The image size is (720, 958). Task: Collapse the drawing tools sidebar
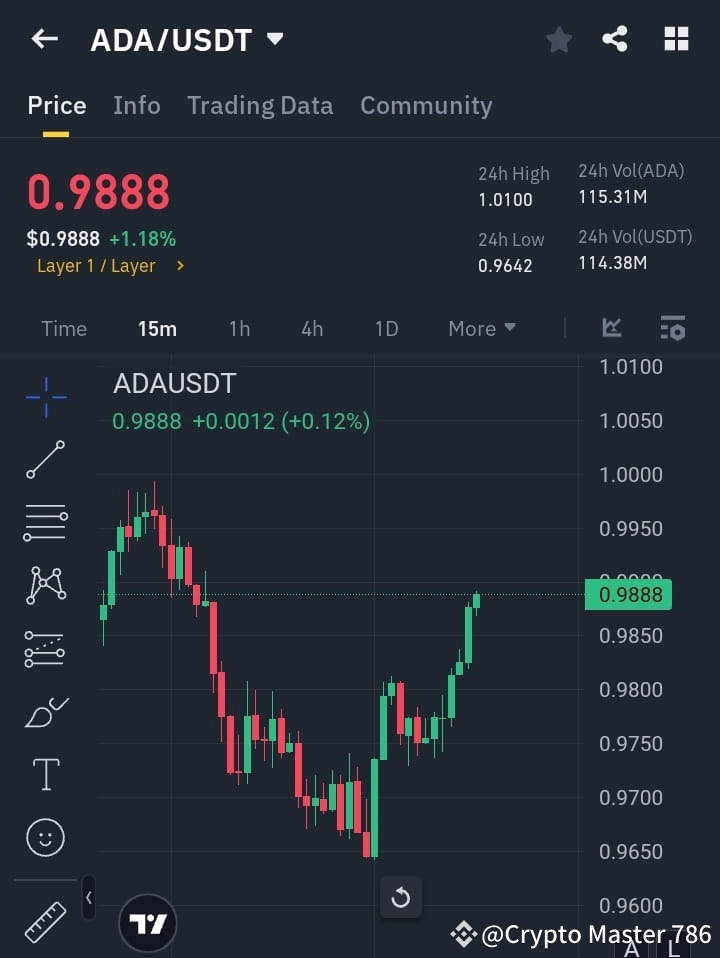coord(88,898)
